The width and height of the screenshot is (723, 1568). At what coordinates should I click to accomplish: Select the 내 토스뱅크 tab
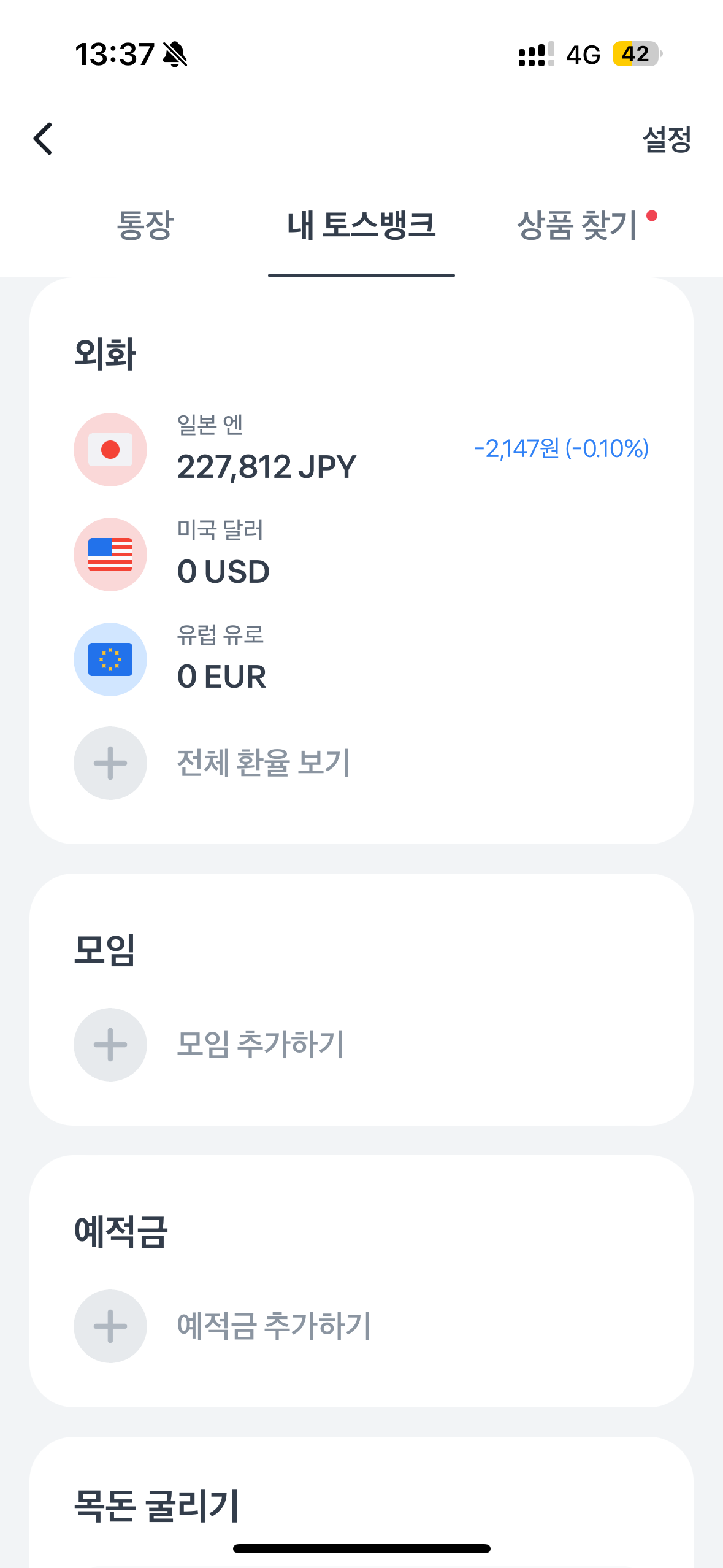[x=361, y=225]
